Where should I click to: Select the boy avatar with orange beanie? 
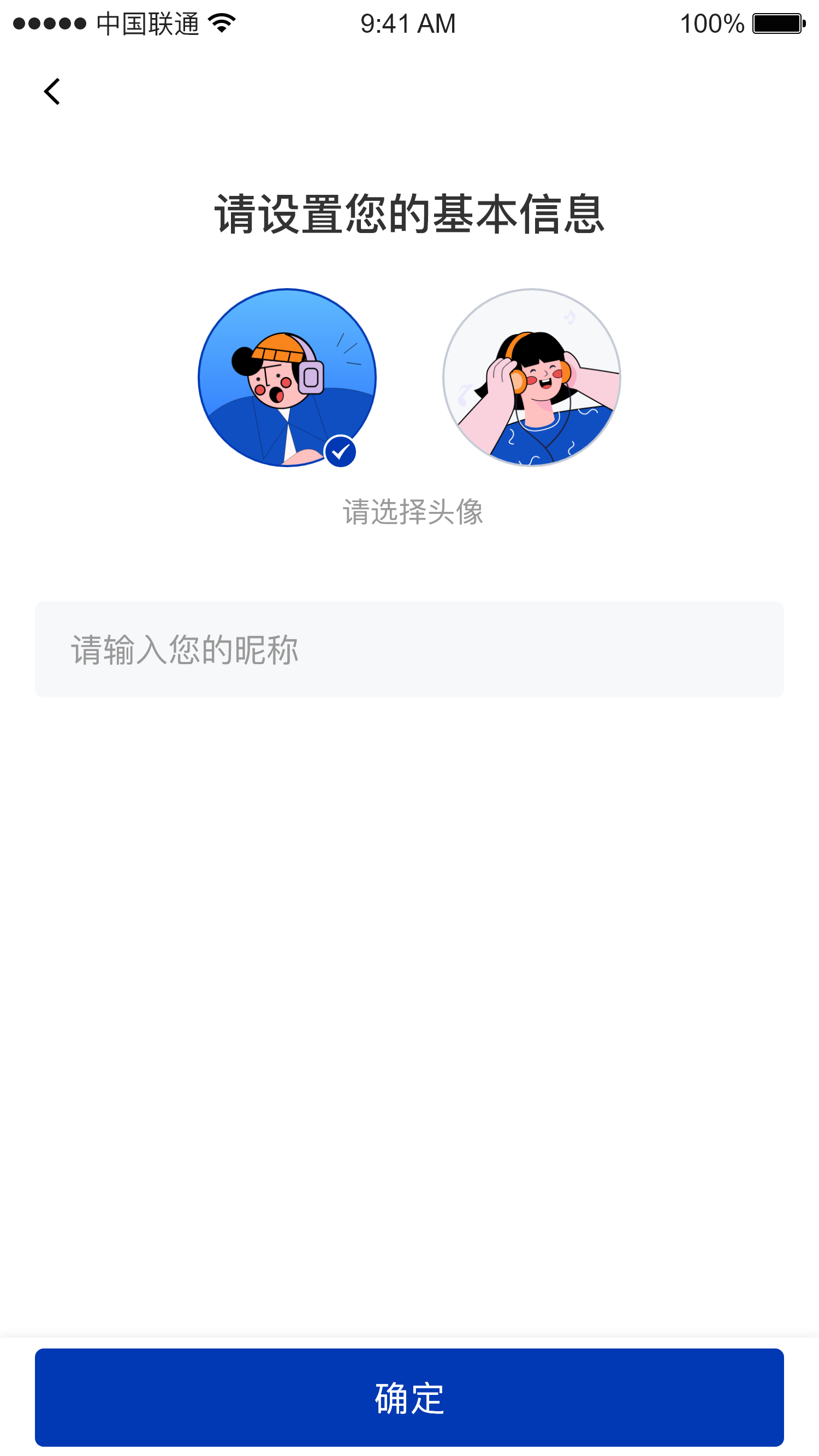pyautogui.click(x=287, y=378)
